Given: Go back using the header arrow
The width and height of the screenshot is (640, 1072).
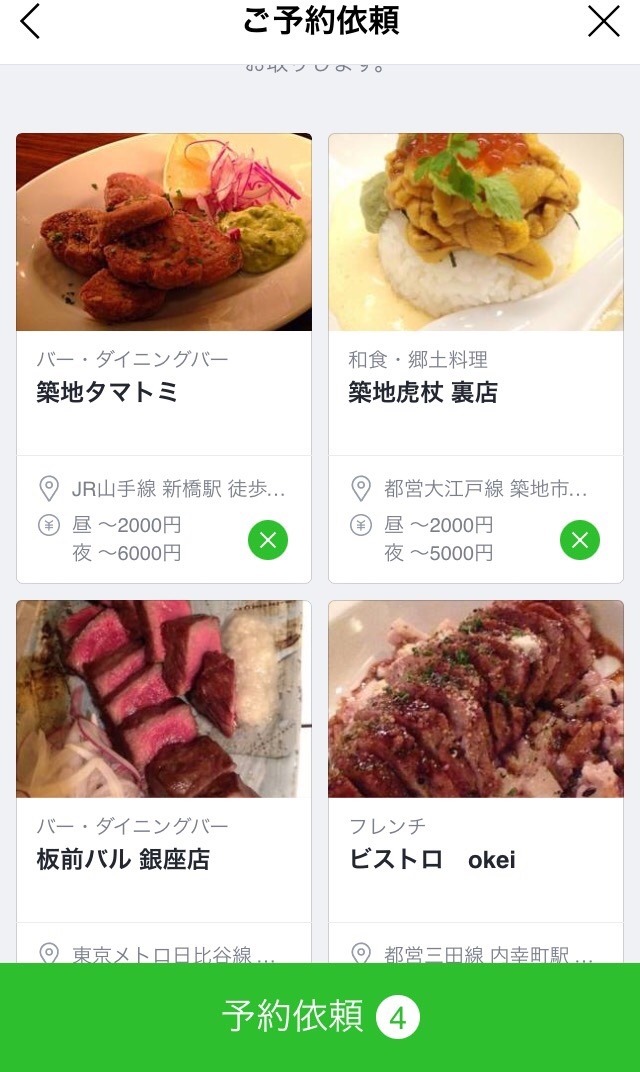Looking at the screenshot, I should pyautogui.click(x=30, y=22).
